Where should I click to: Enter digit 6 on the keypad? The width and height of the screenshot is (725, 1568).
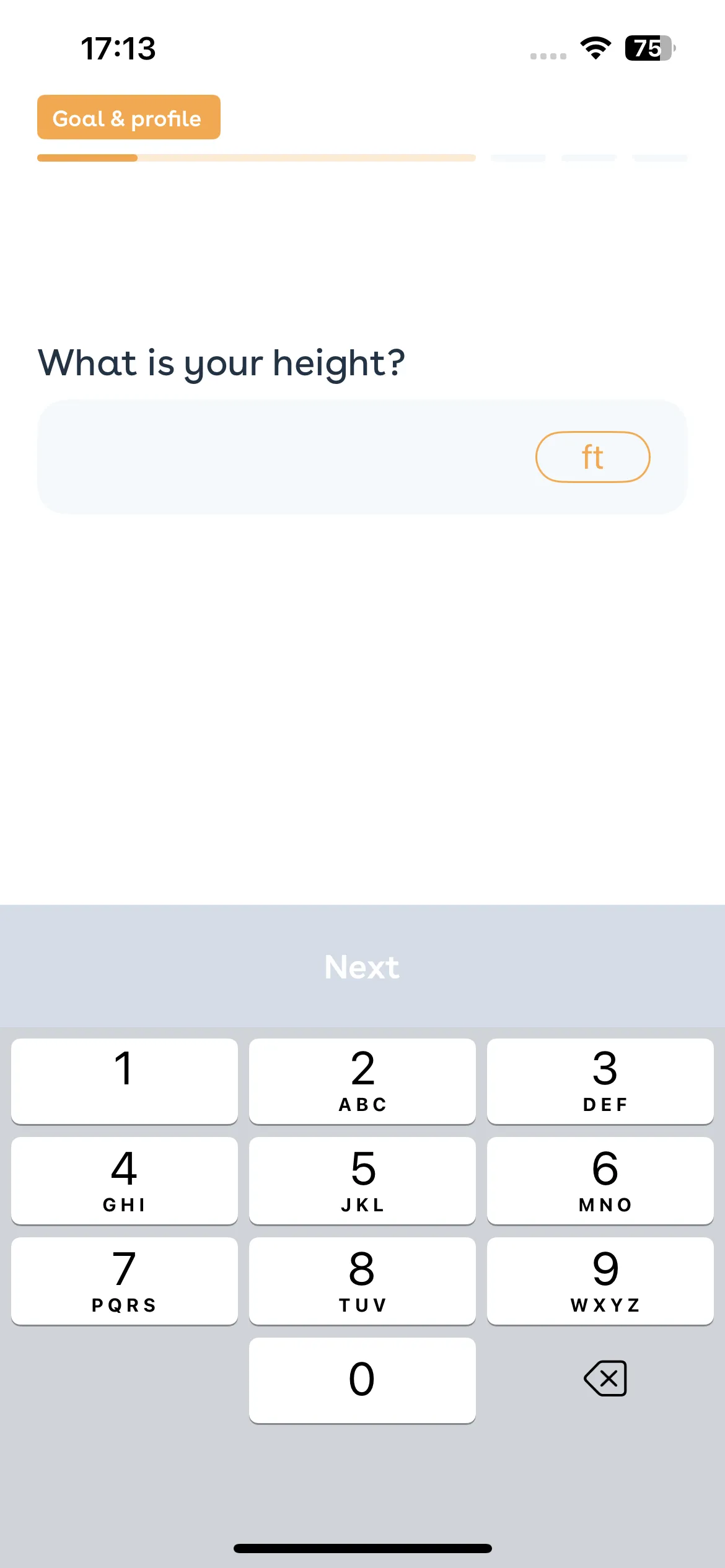coord(600,1180)
